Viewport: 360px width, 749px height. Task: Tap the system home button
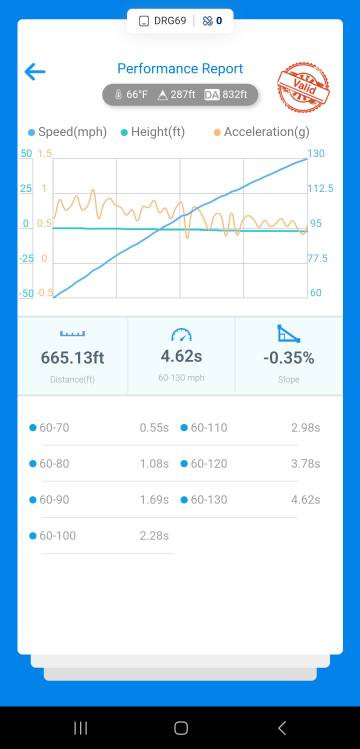point(181,728)
